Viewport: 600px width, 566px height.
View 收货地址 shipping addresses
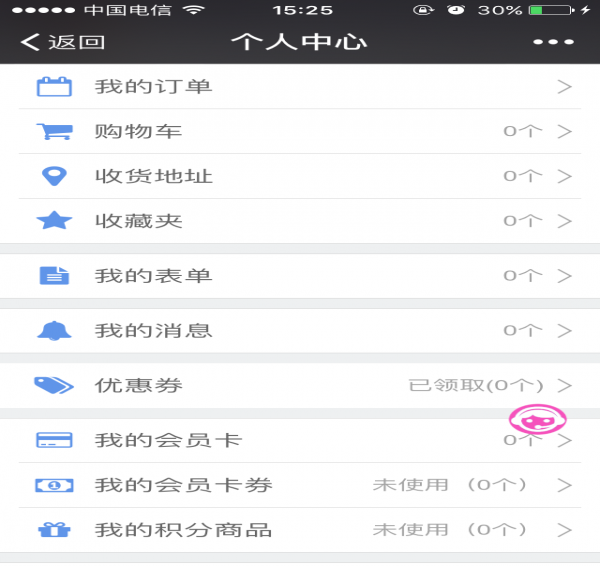click(x=300, y=176)
